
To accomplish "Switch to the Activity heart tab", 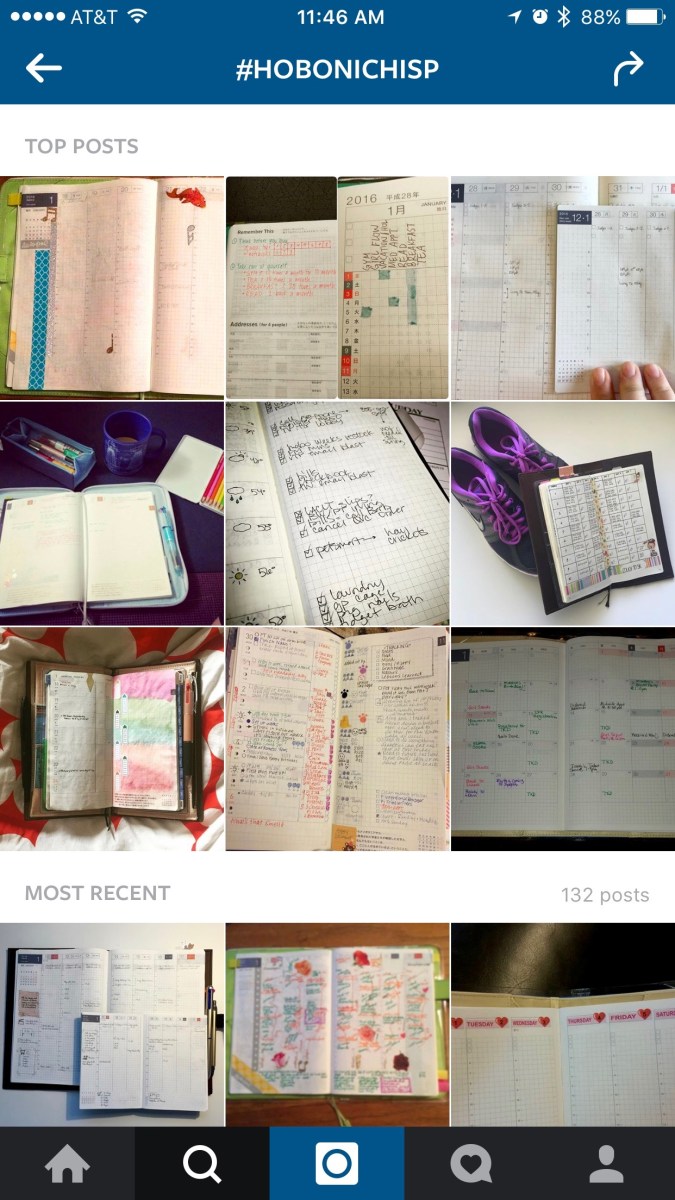I will coord(471,1164).
